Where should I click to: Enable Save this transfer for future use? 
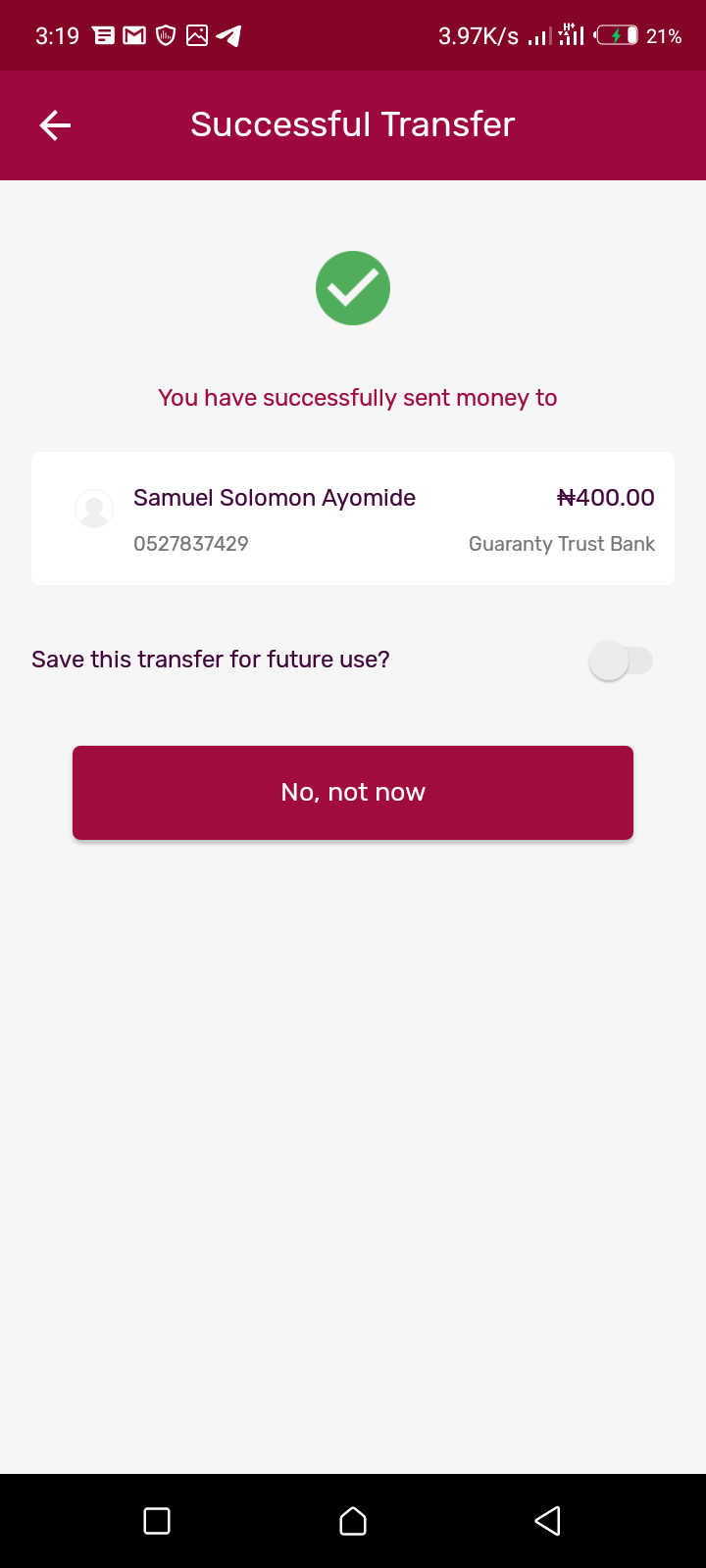click(x=620, y=661)
